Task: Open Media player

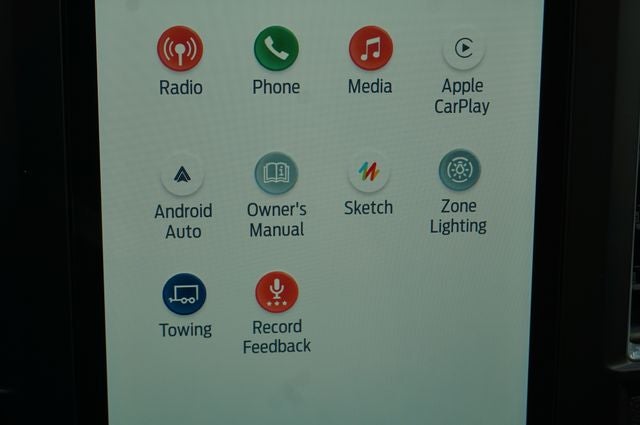Action: (x=370, y=49)
